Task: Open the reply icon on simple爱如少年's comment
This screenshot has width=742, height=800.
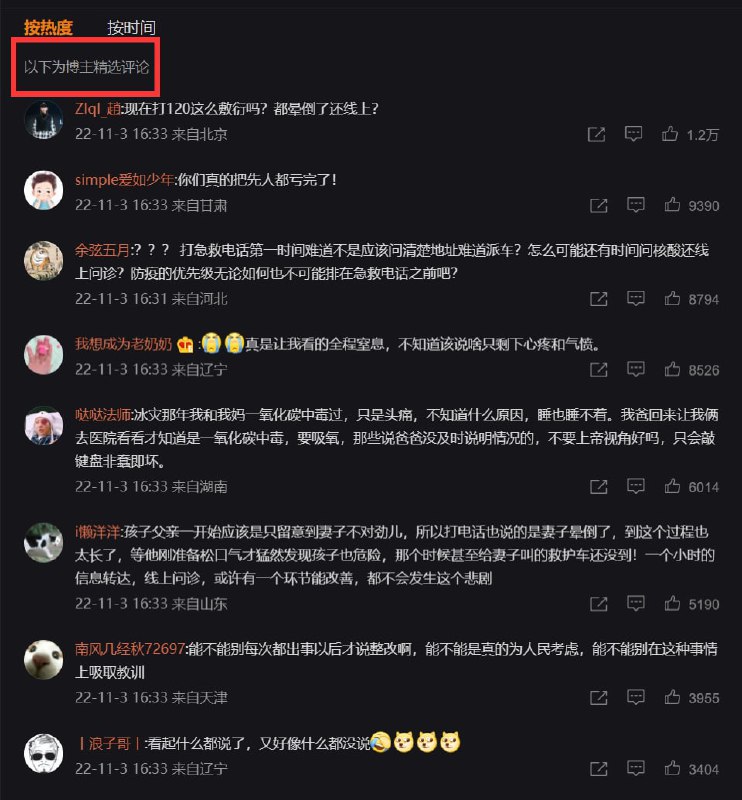Action: tap(635, 204)
